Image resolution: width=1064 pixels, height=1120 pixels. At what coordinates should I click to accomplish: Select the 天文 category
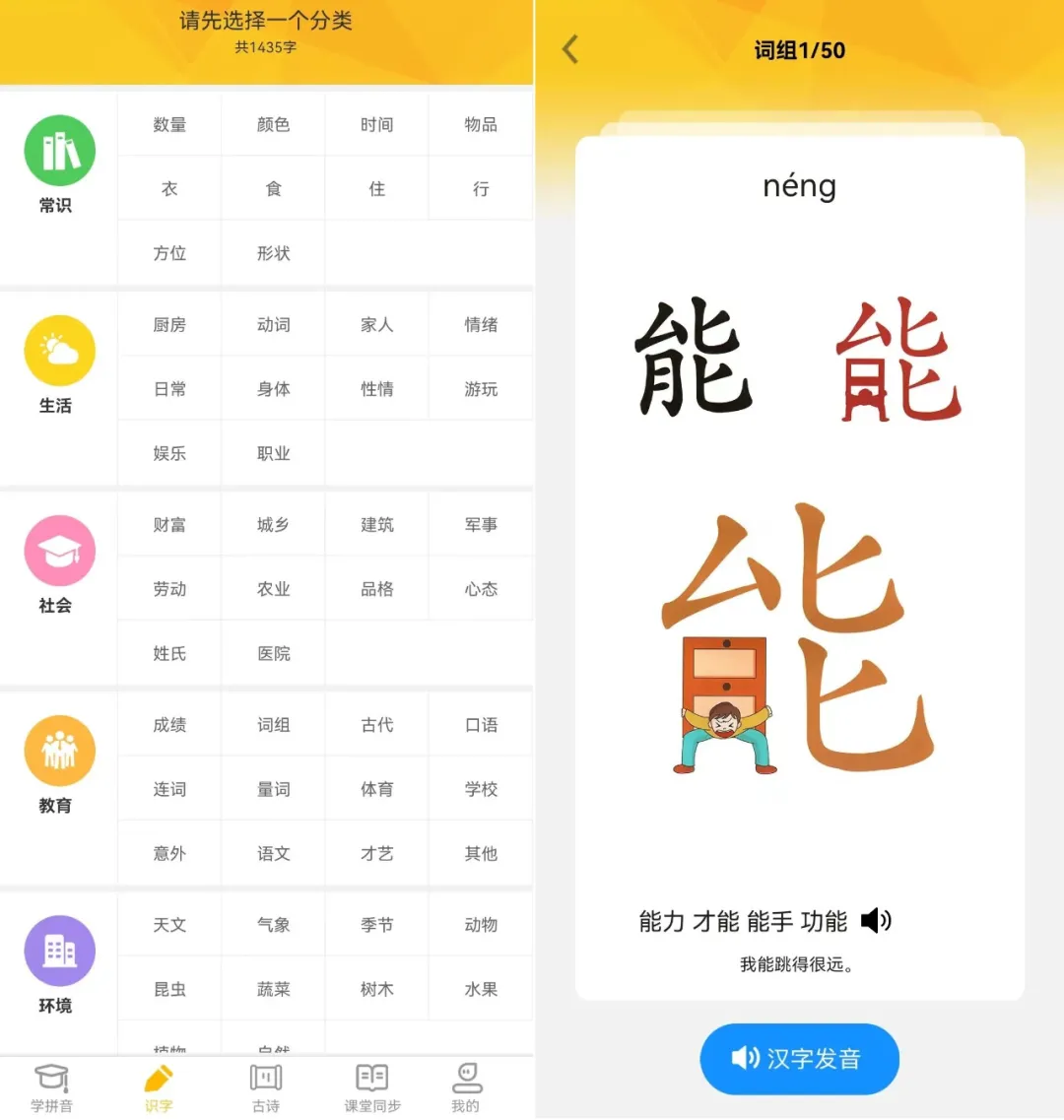[x=169, y=925]
